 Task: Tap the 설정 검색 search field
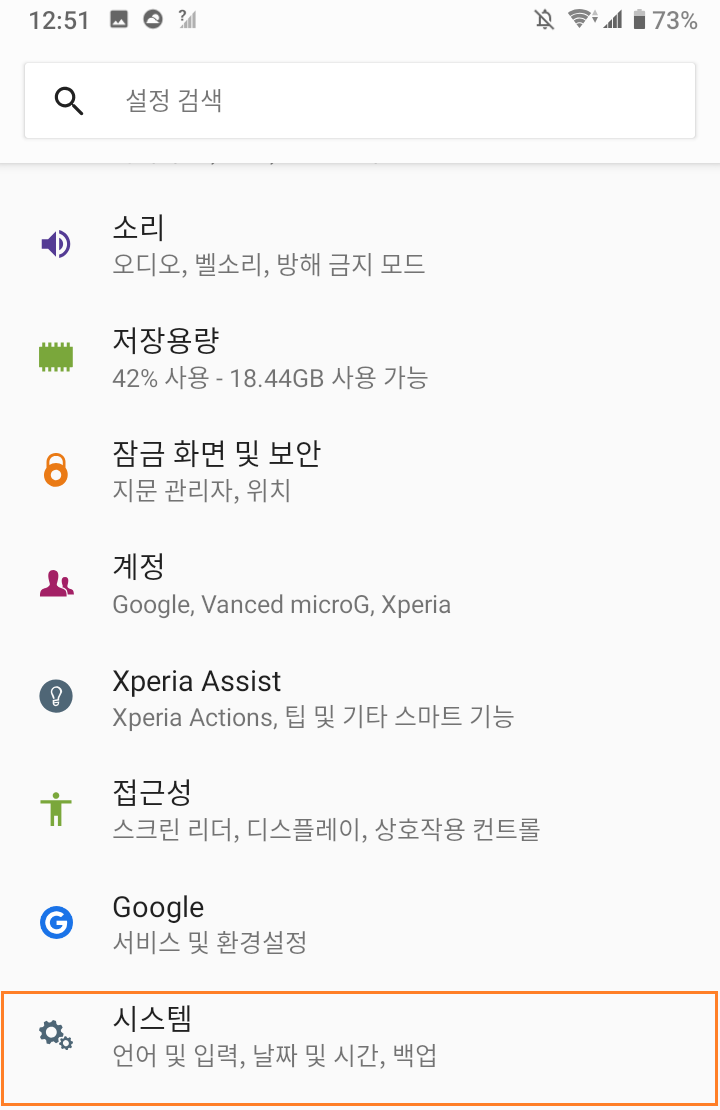click(360, 101)
